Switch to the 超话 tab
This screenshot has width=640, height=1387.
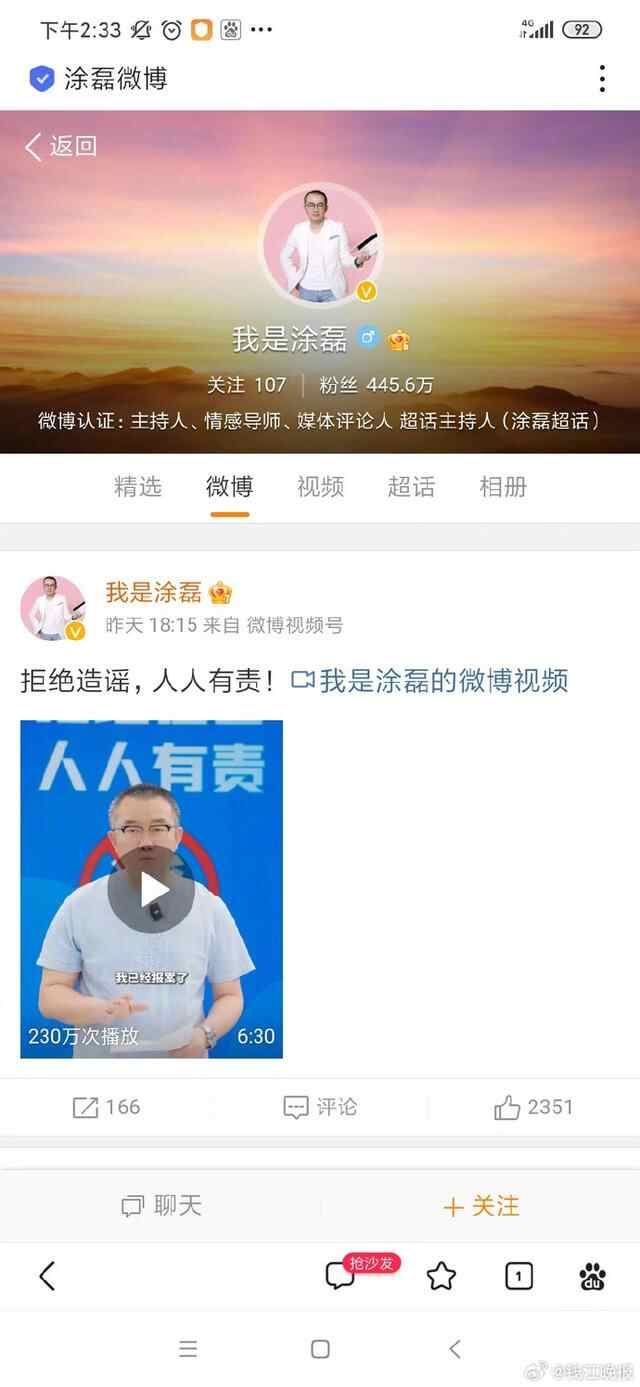pyautogui.click(x=411, y=487)
